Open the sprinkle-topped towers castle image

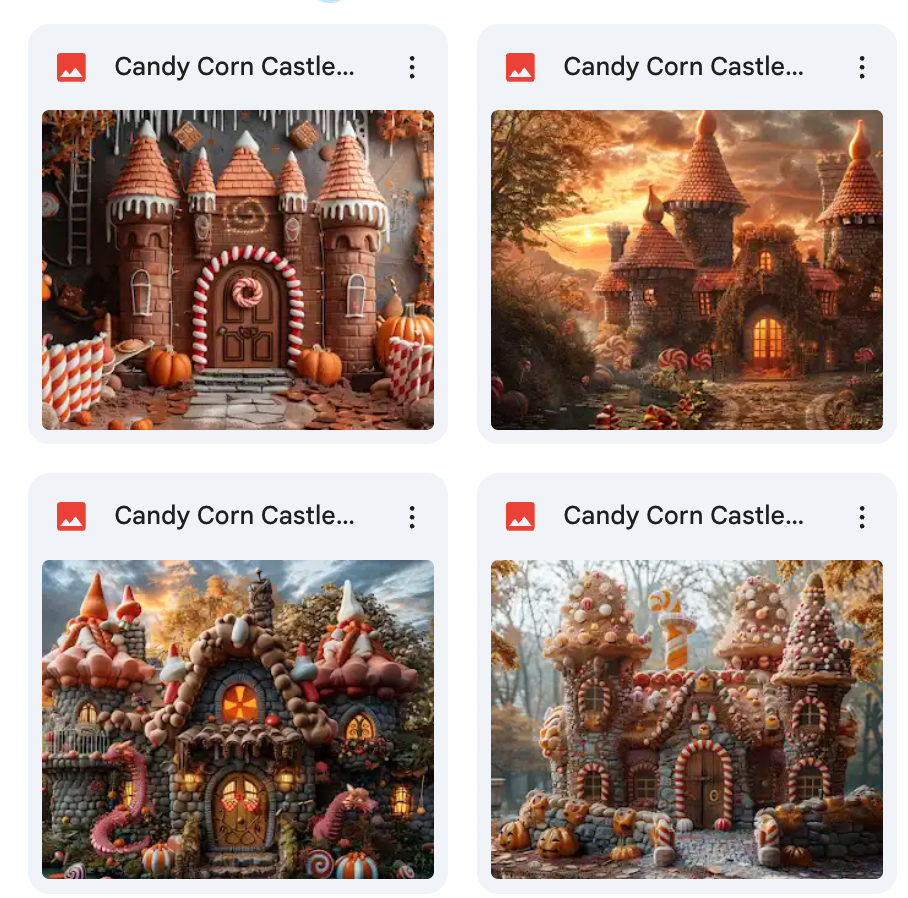click(686, 718)
